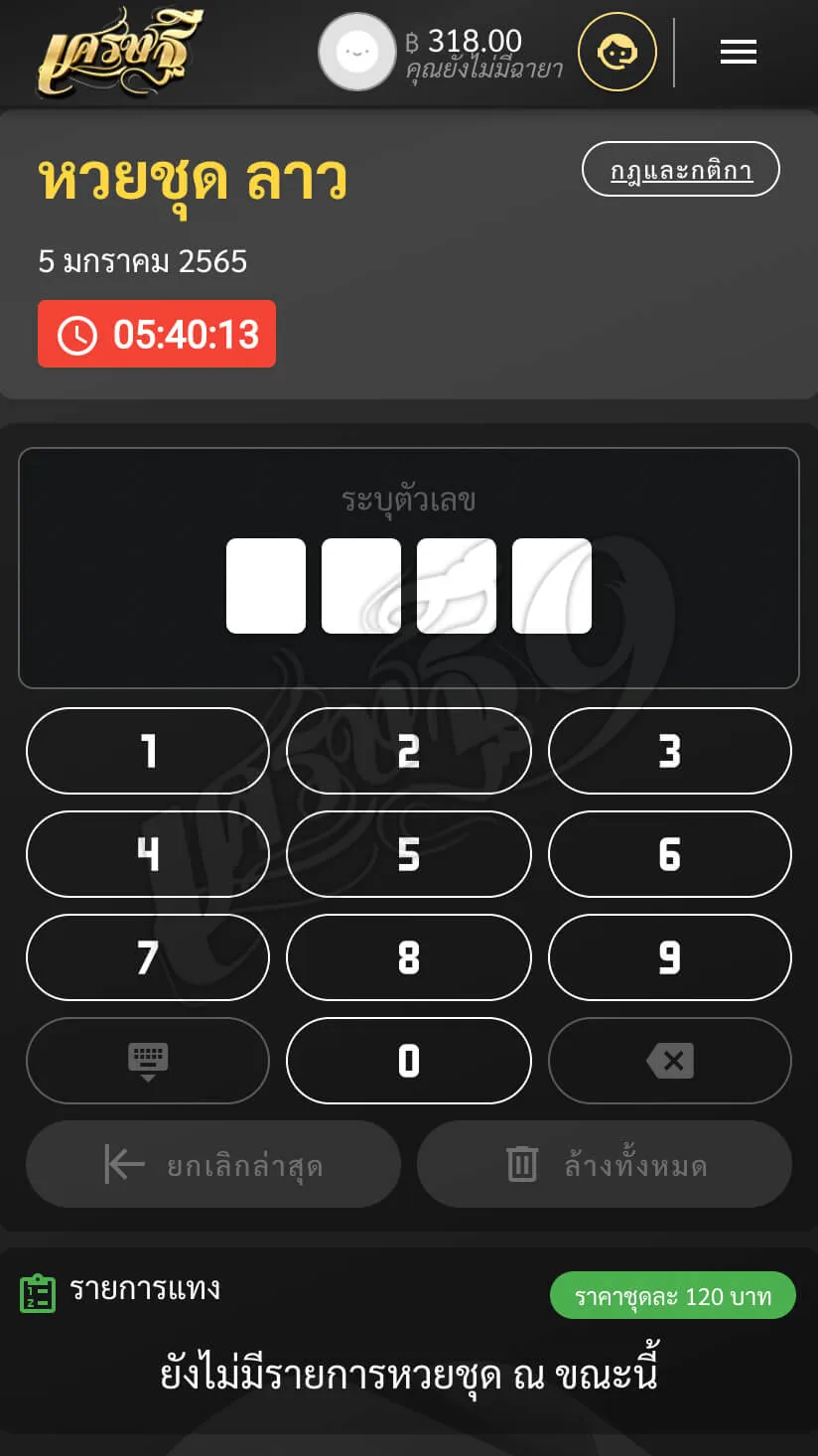The width and height of the screenshot is (818, 1456).
Task: Open the profile avatar
Action: pos(356,52)
